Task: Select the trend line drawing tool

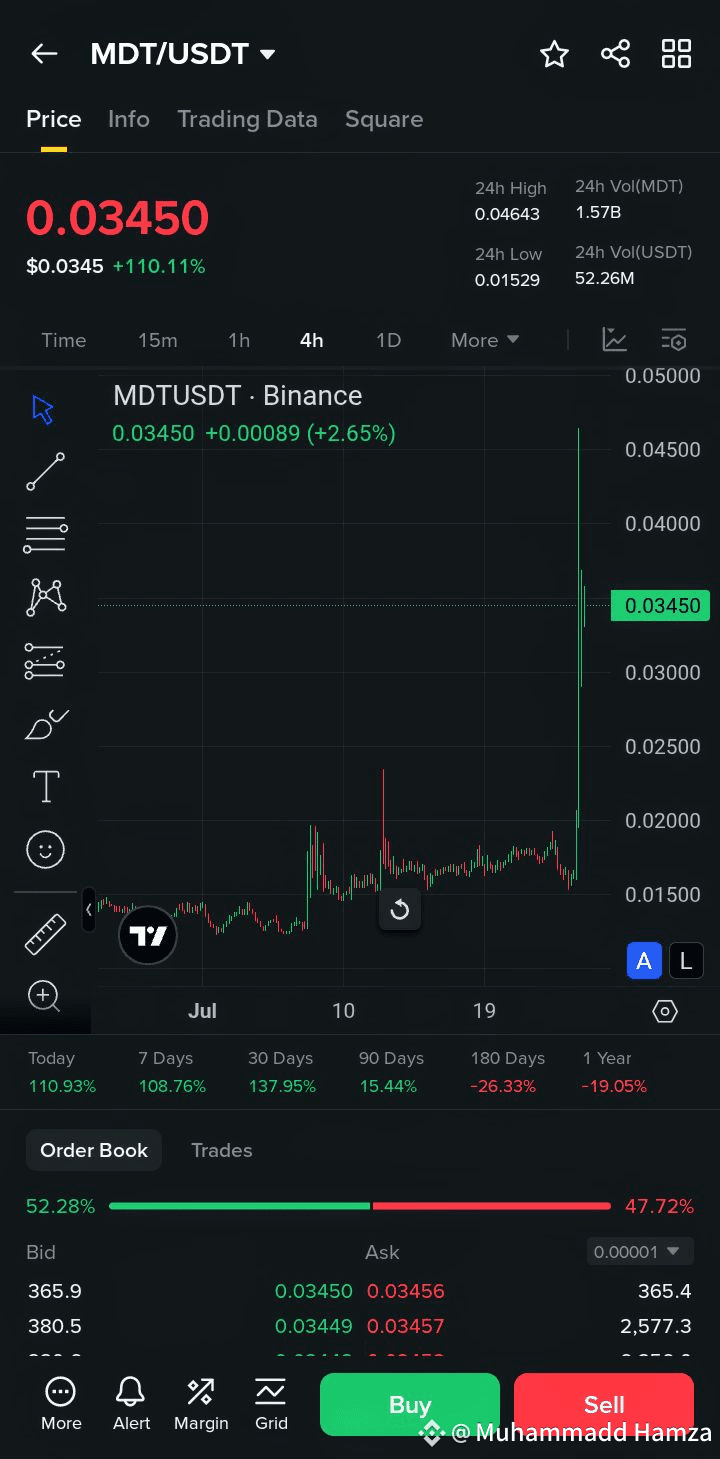Action: pos(45,472)
